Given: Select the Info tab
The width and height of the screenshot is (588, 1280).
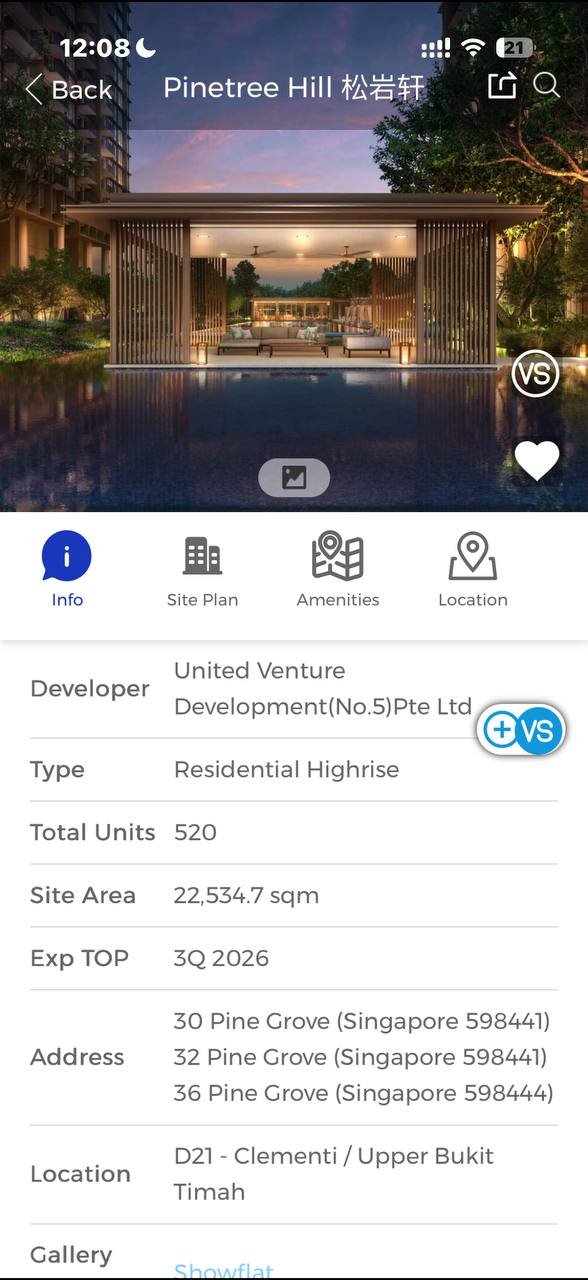Looking at the screenshot, I should click(x=67, y=571).
